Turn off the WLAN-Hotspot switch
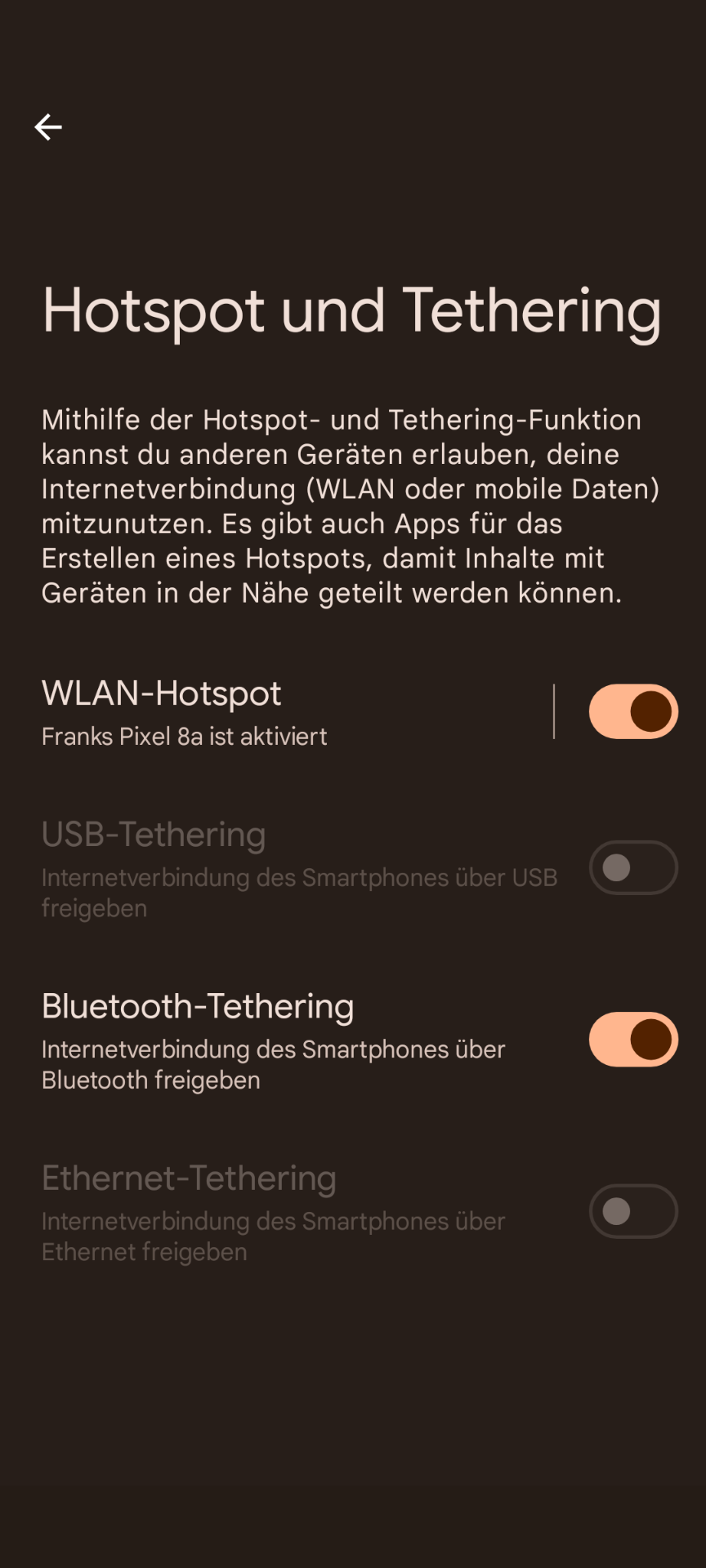Image resolution: width=706 pixels, height=1568 pixels. pos(633,712)
